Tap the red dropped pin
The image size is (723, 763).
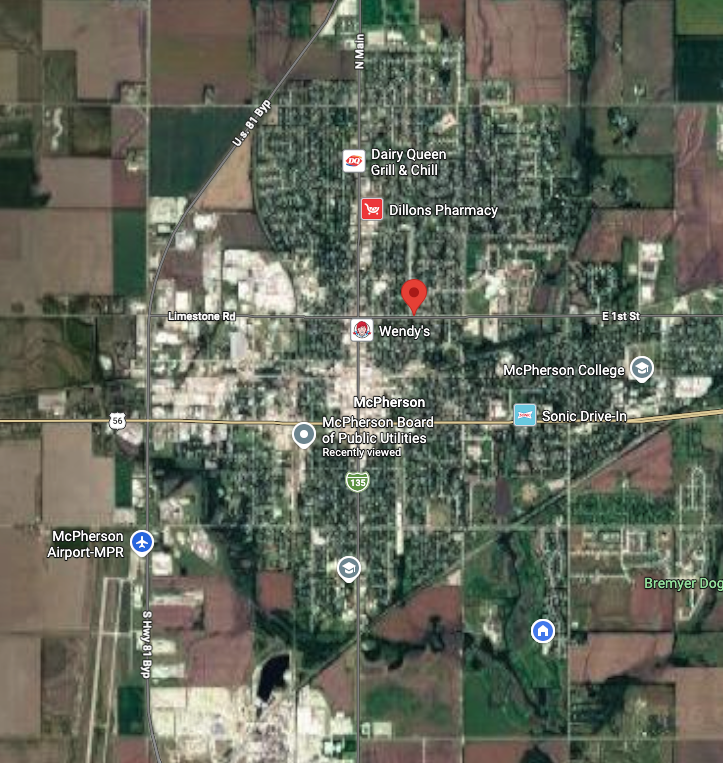[415, 296]
